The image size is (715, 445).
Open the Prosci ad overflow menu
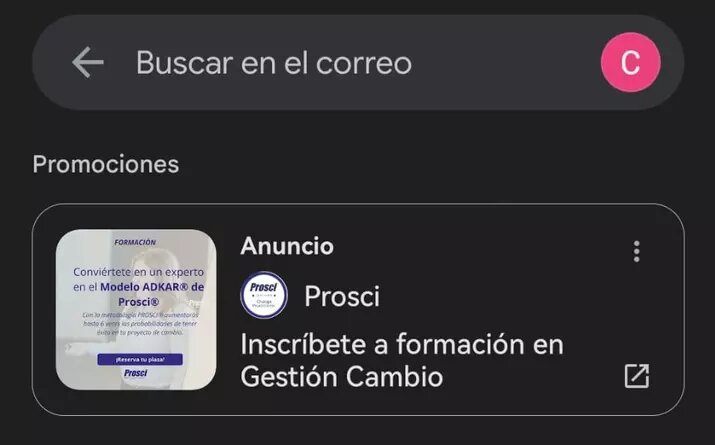[636, 251]
